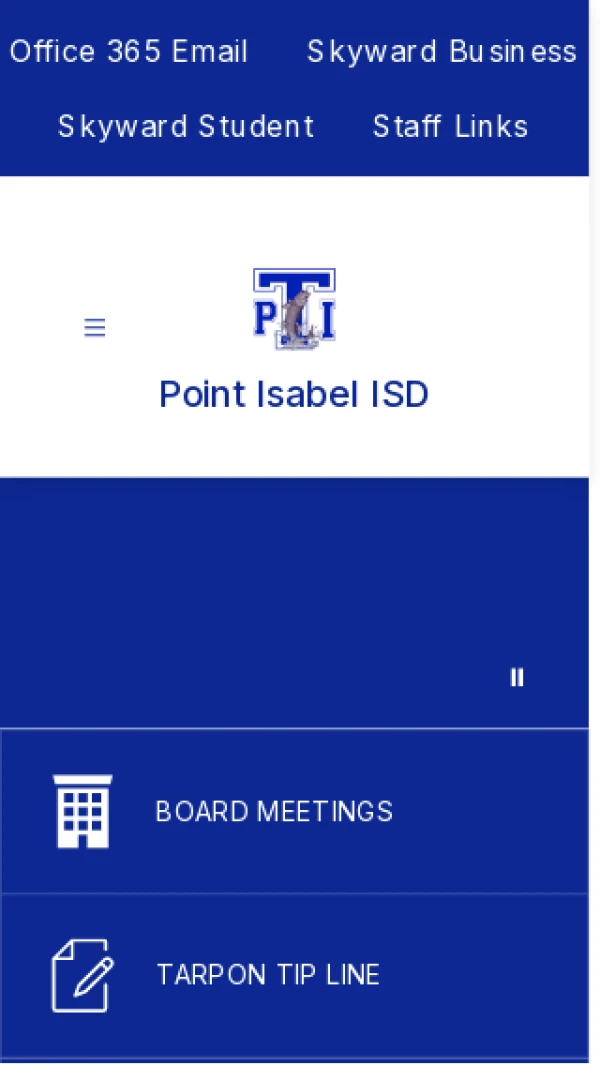Open the Tarpon Tip Line
Screen dimensions: 600x1065
click(268, 975)
